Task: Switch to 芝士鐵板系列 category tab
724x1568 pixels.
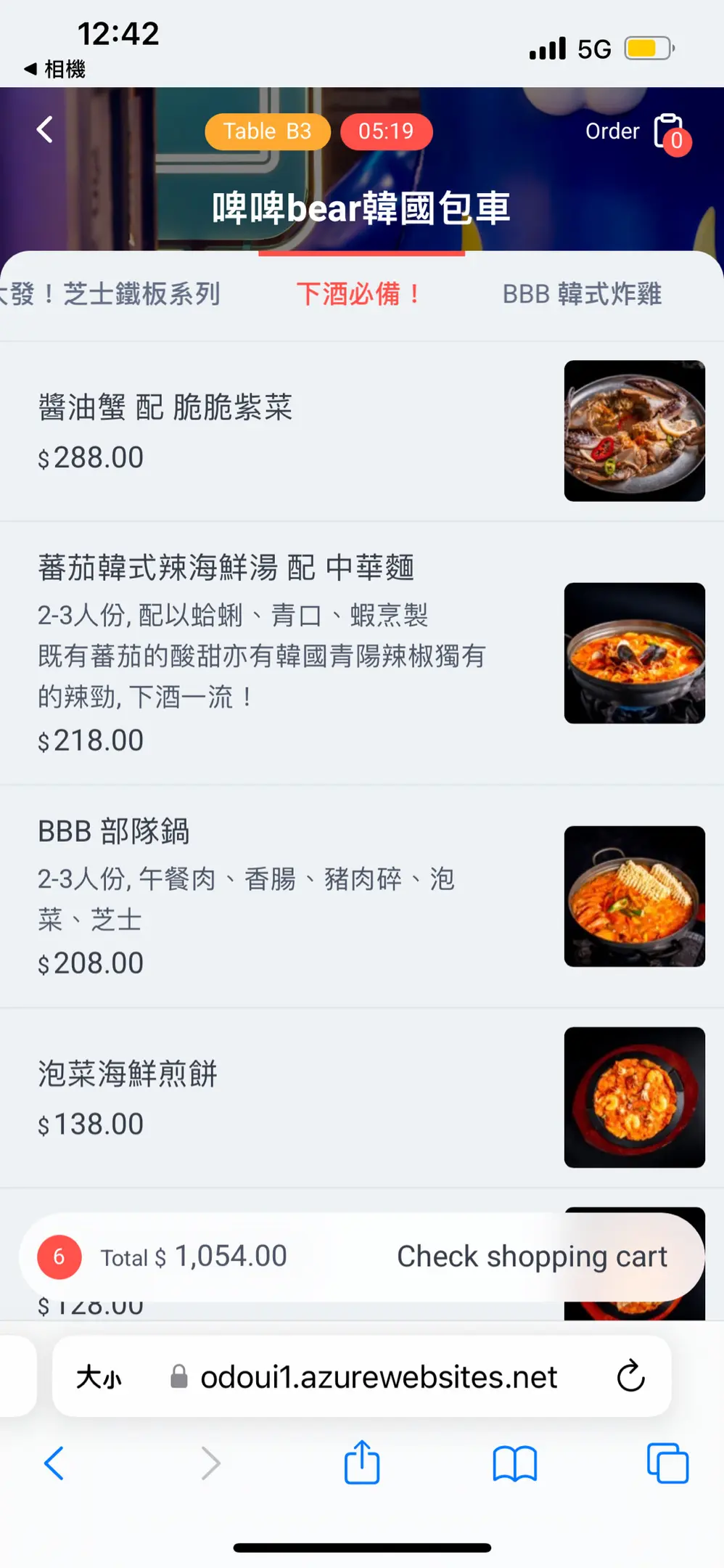Action: [115, 294]
